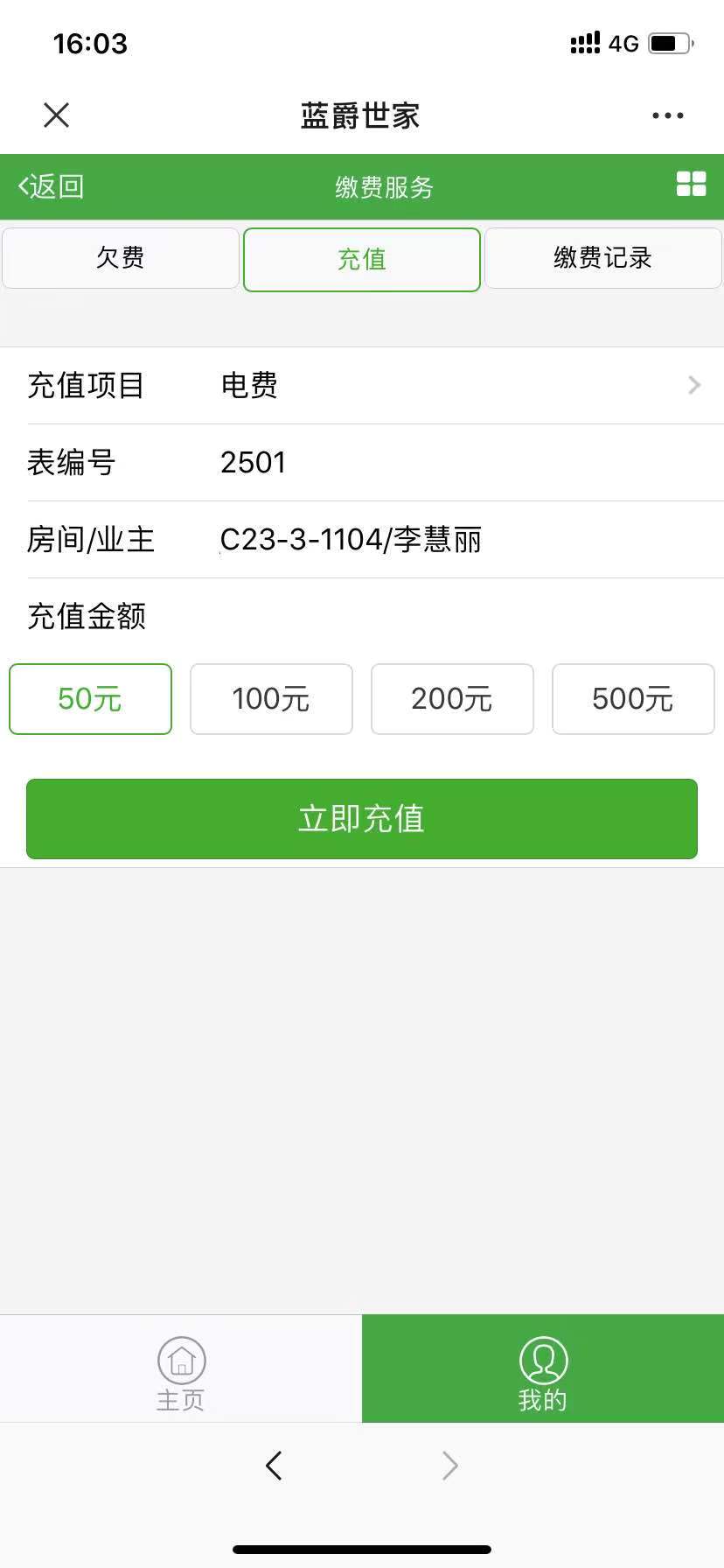This screenshot has height=1568, width=724.
Task: Open the grid menu icon
Action: (x=691, y=184)
